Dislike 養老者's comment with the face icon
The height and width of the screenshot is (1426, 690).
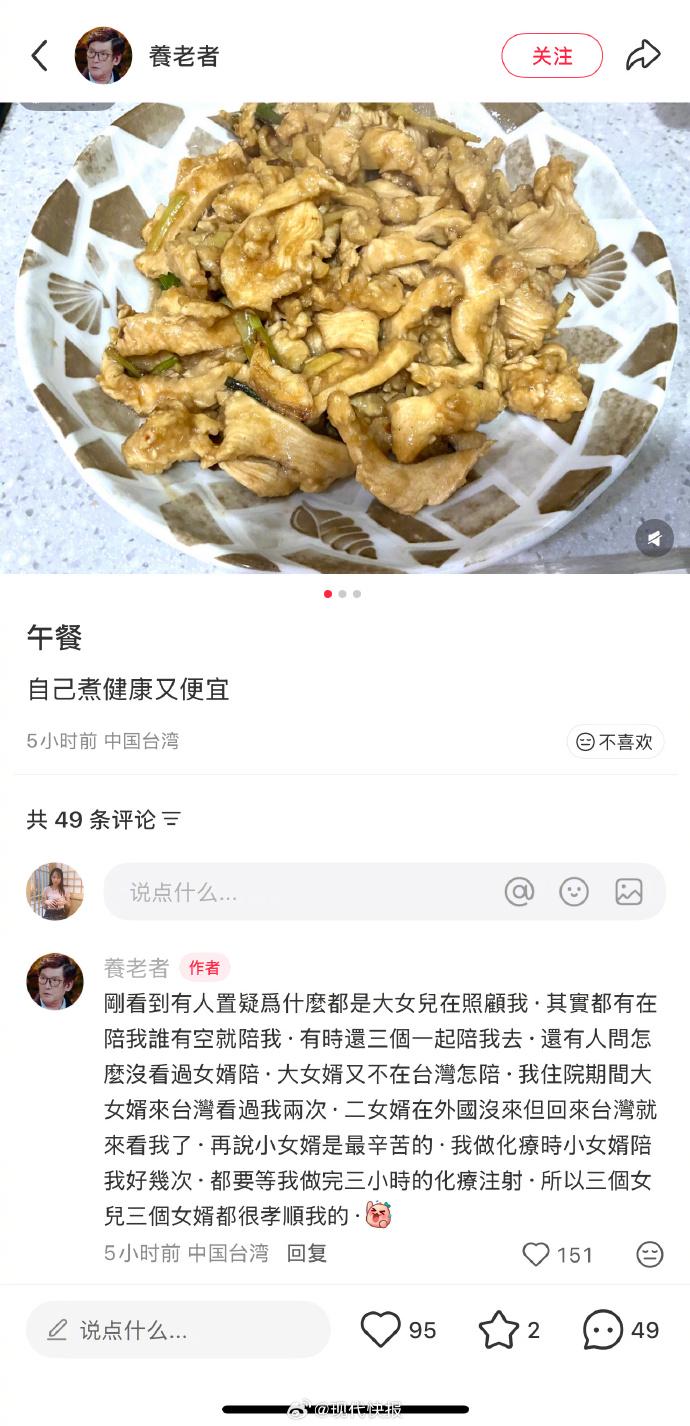pos(650,1254)
